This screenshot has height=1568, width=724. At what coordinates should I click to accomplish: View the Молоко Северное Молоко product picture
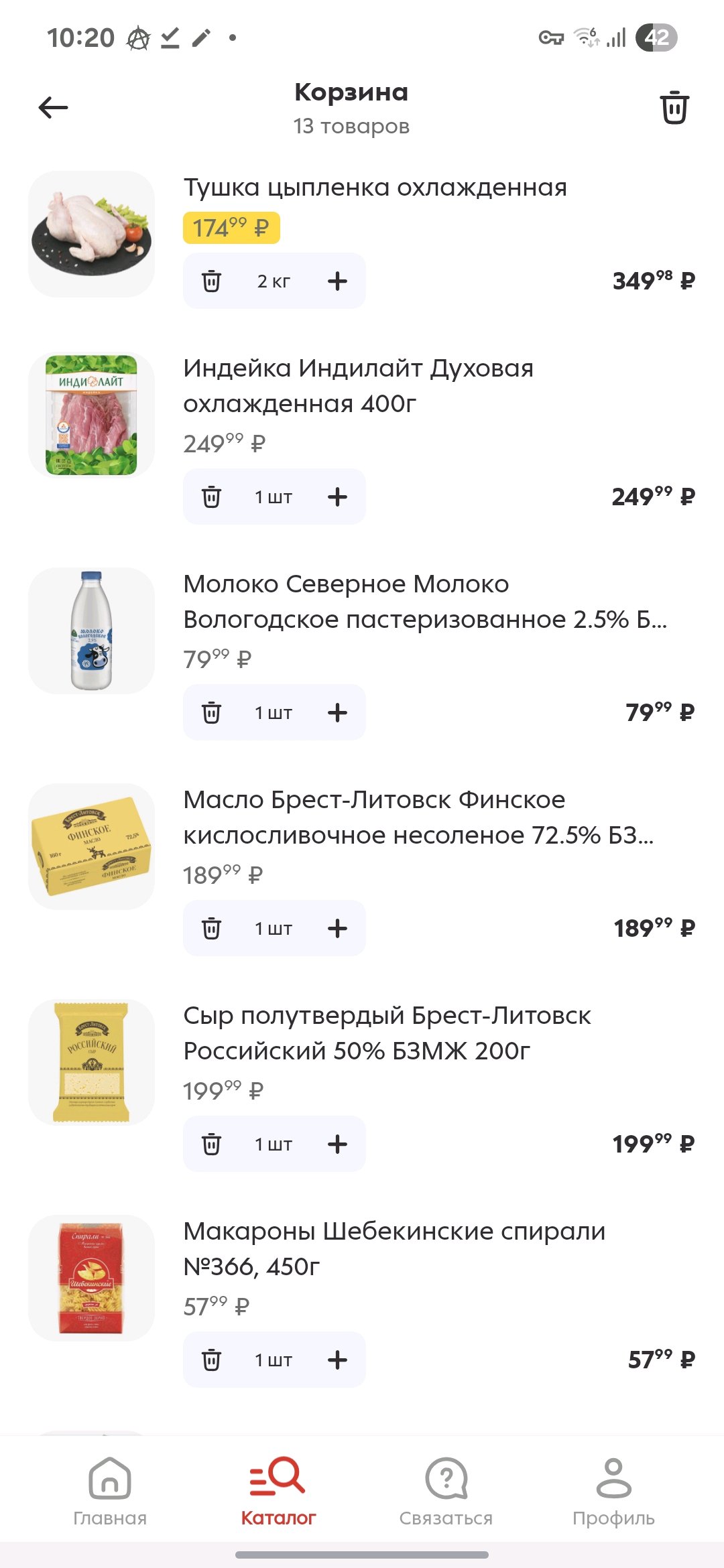coord(92,631)
